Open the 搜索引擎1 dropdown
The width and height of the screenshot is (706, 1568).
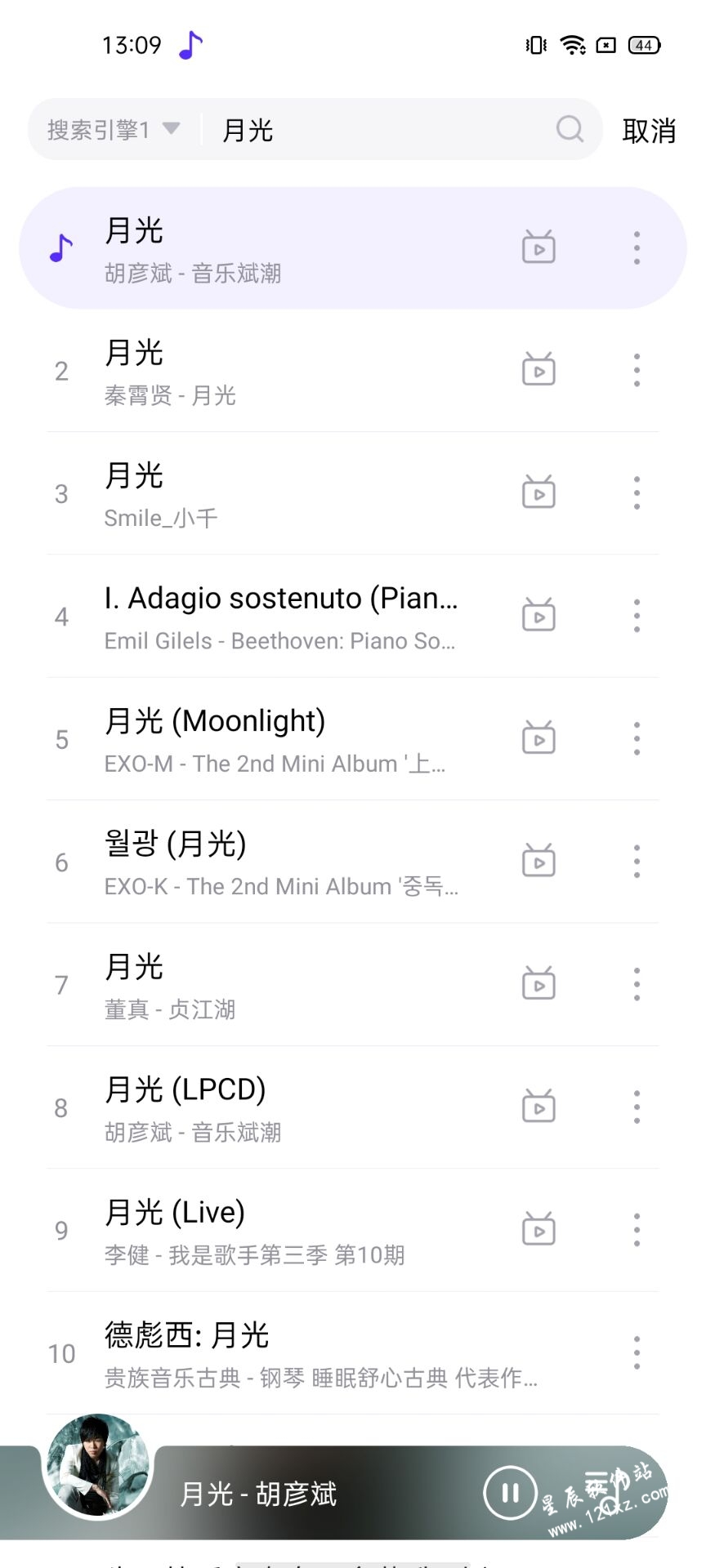[114, 129]
